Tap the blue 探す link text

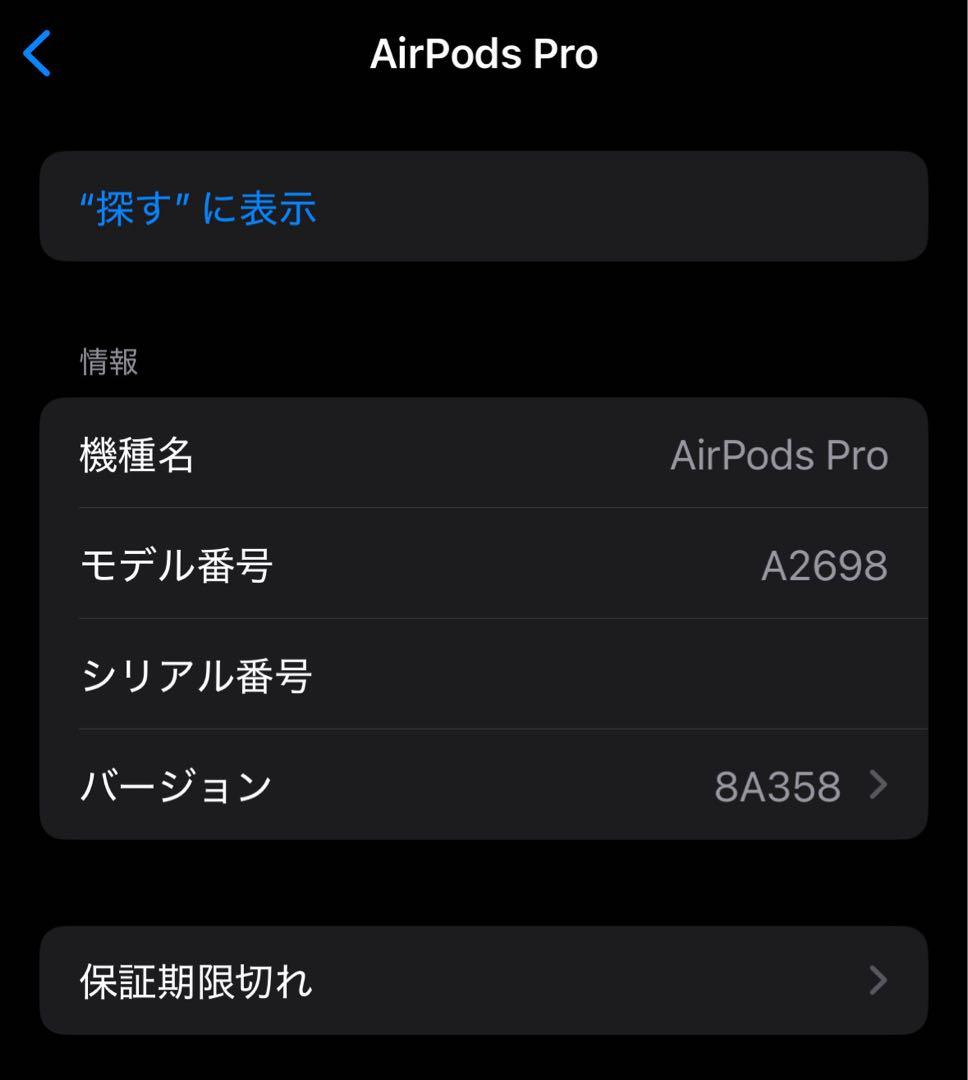pyautogui.click(x=198, y=207)
